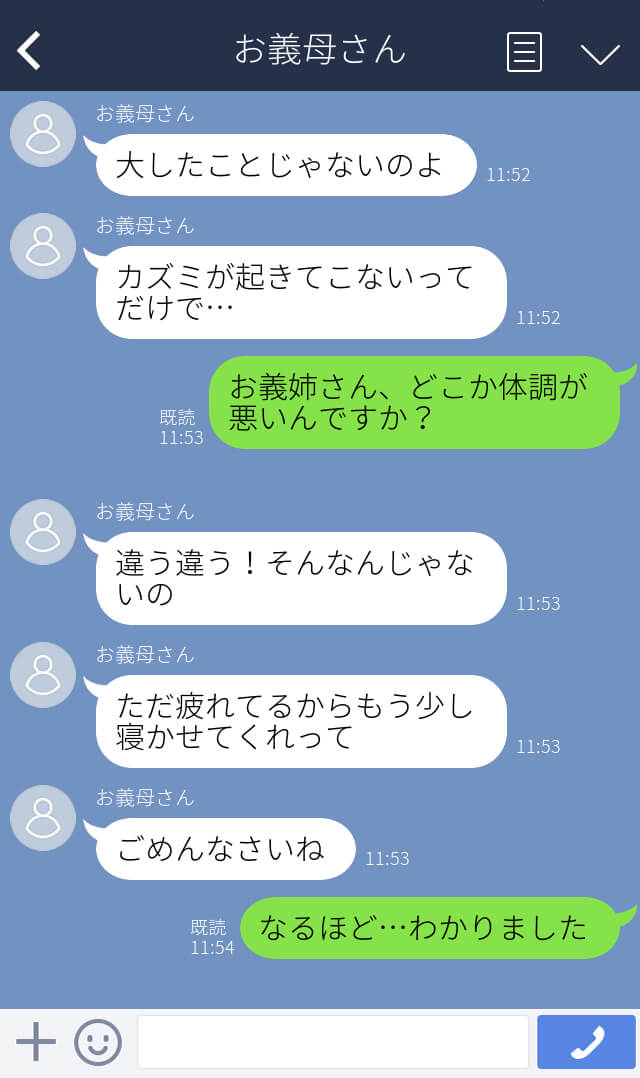Open the plus attachment menu
Viewport: 640px width, 1078px height.
[x=36, y=1042]
